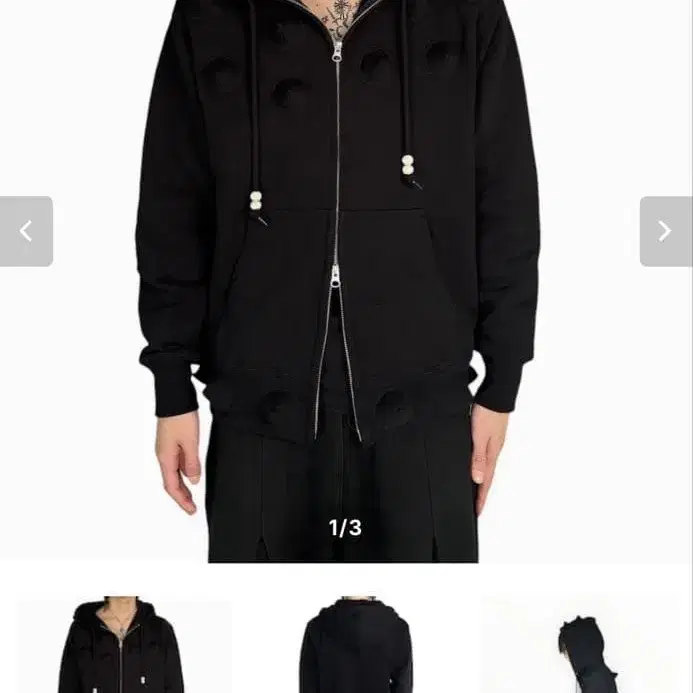Open the back-view hoodie thumbnail

[x=355, y=645]
